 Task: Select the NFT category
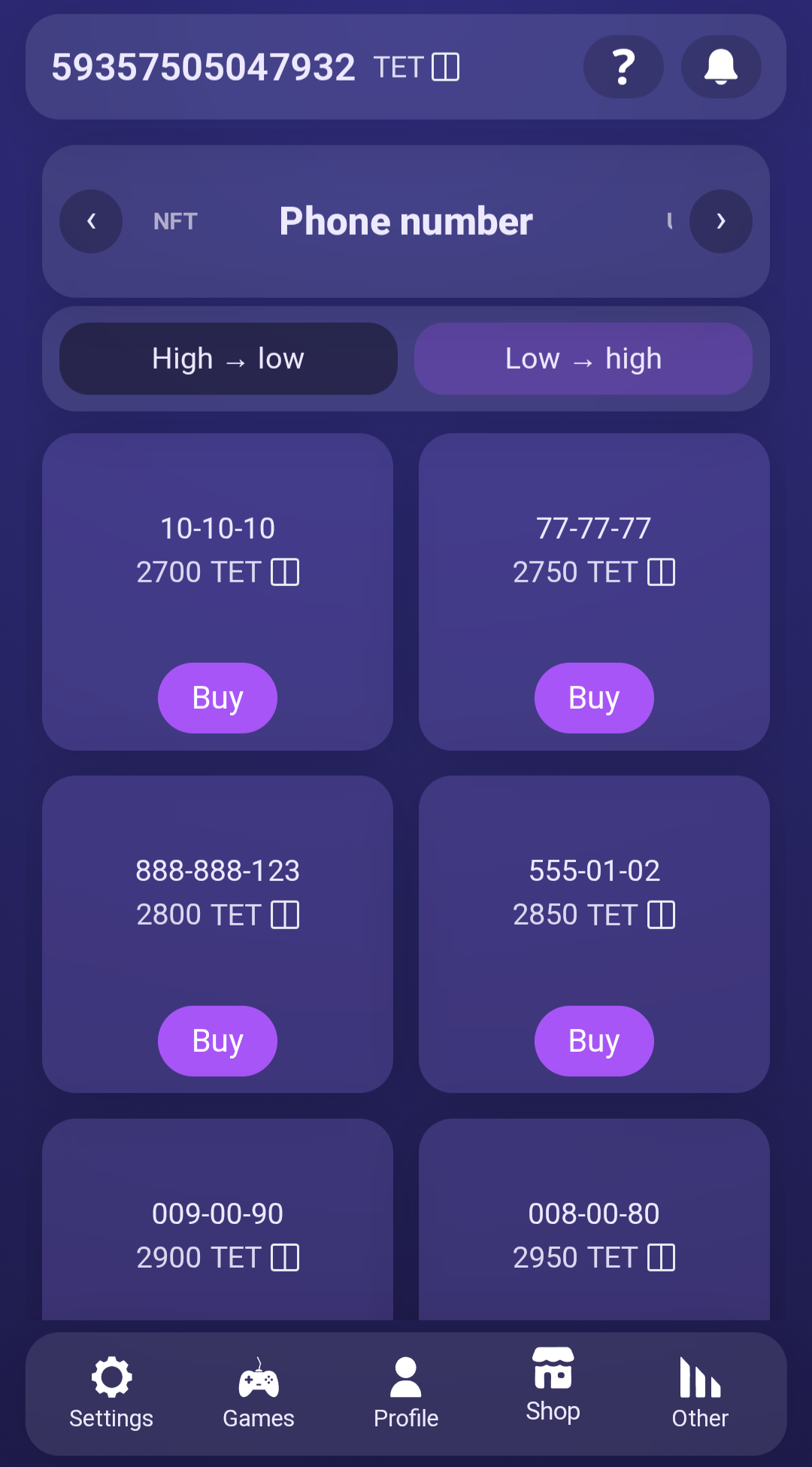(x=175, y=221)
